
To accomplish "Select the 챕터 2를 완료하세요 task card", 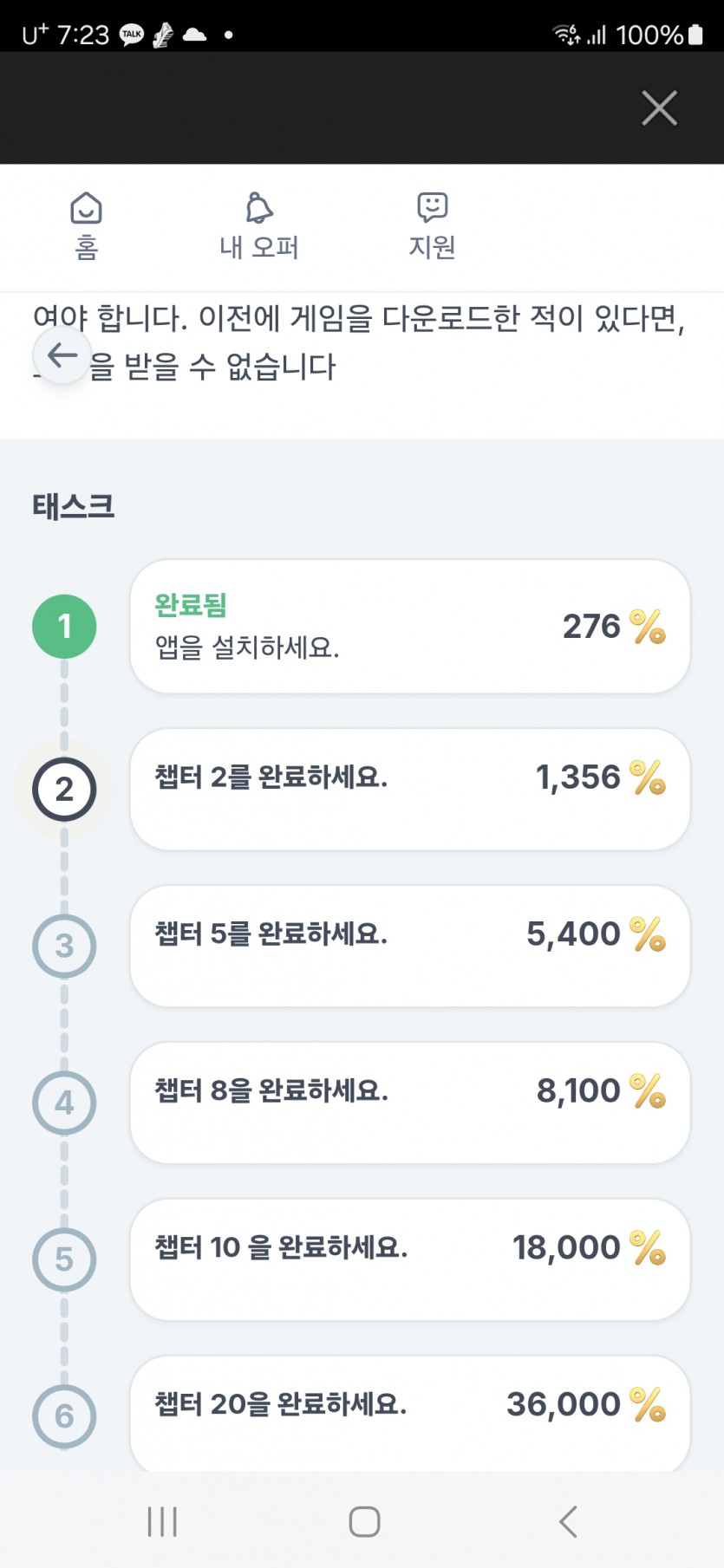I will pos(410,789).
